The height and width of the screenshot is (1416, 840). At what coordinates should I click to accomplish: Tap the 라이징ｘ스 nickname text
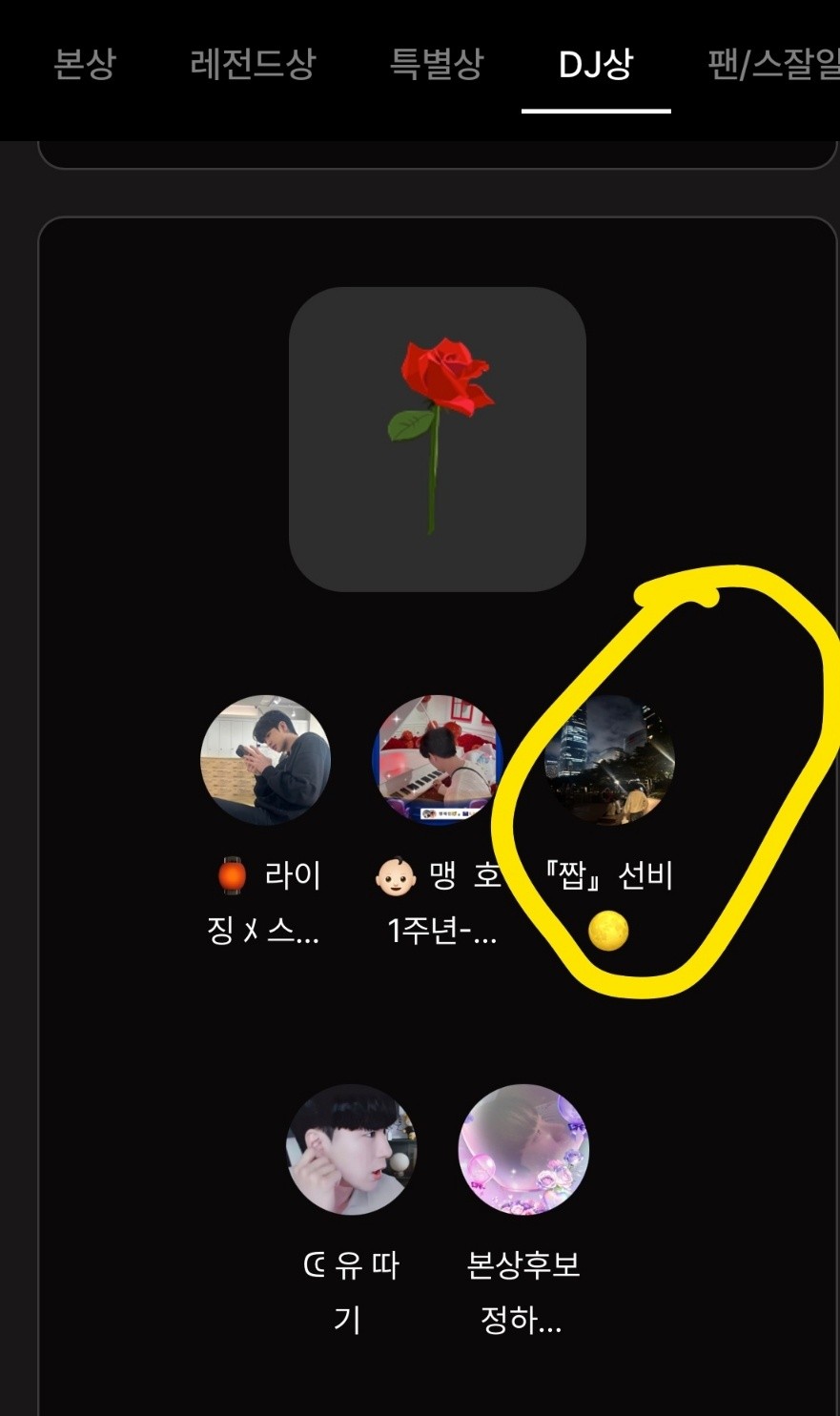coord(277,904)
